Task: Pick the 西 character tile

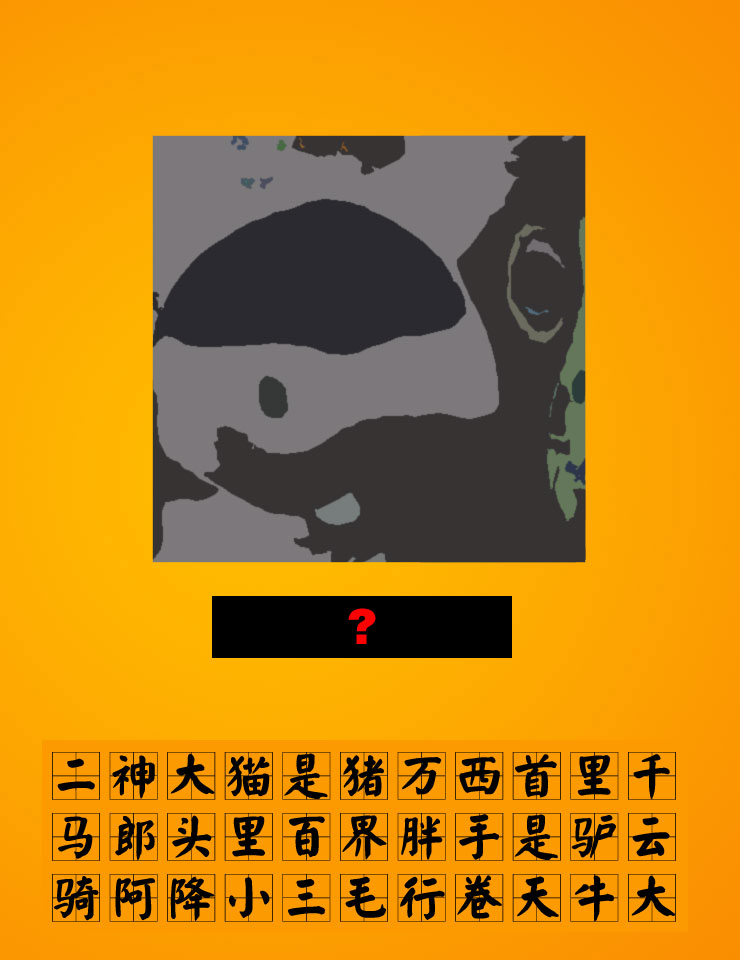Action: click(479, 776)
